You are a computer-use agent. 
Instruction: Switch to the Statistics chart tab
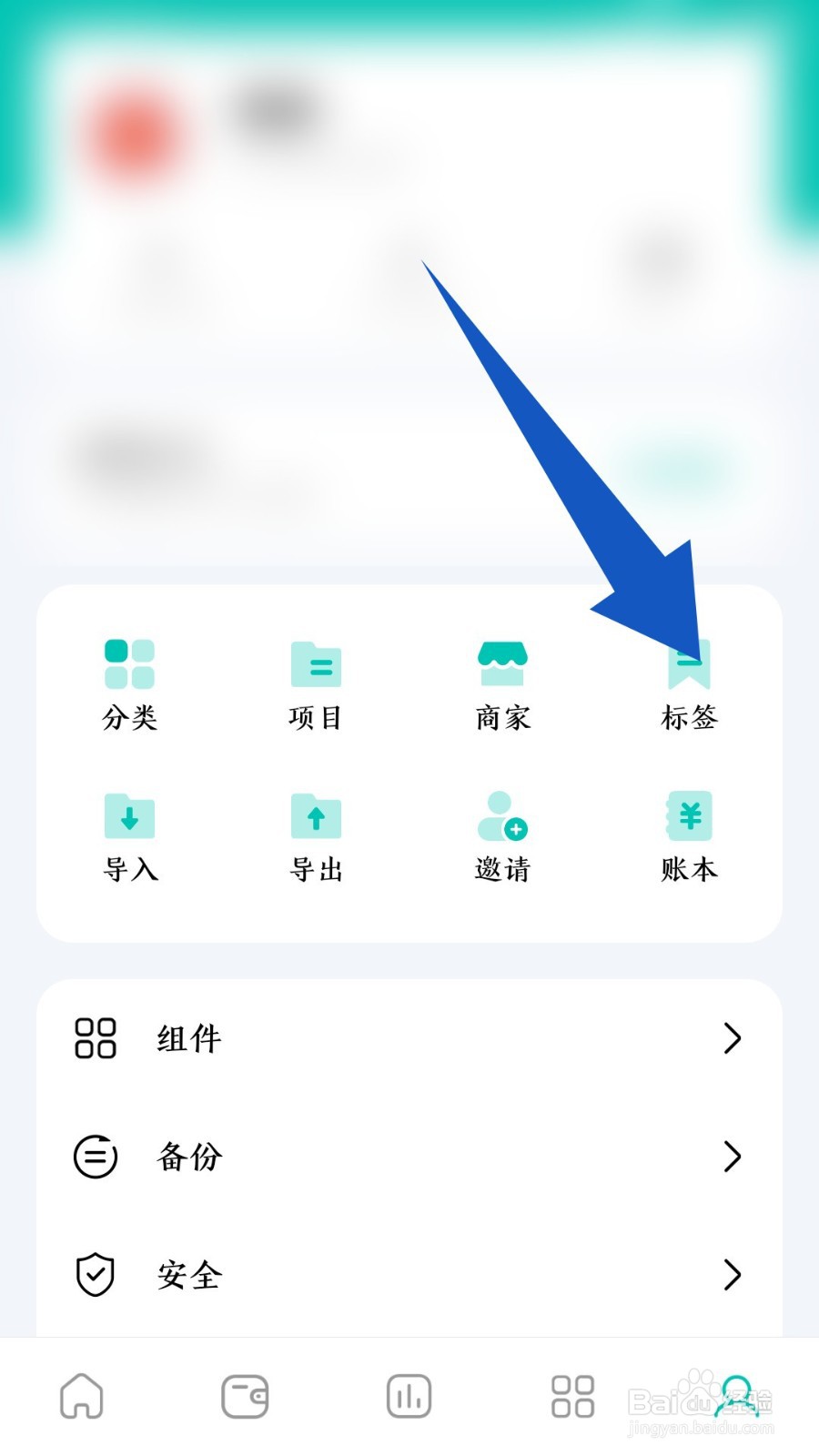(409, 1395)
